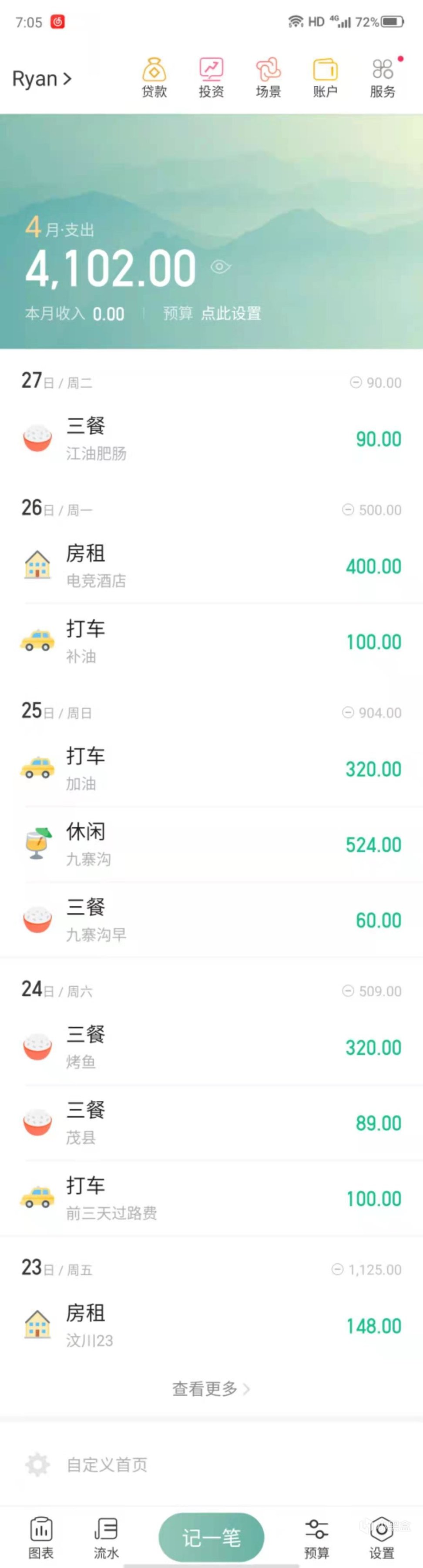Tap 查看更多 to view more records
Viewport: 423px width, 1568px height.
(x=211, y=1388)
